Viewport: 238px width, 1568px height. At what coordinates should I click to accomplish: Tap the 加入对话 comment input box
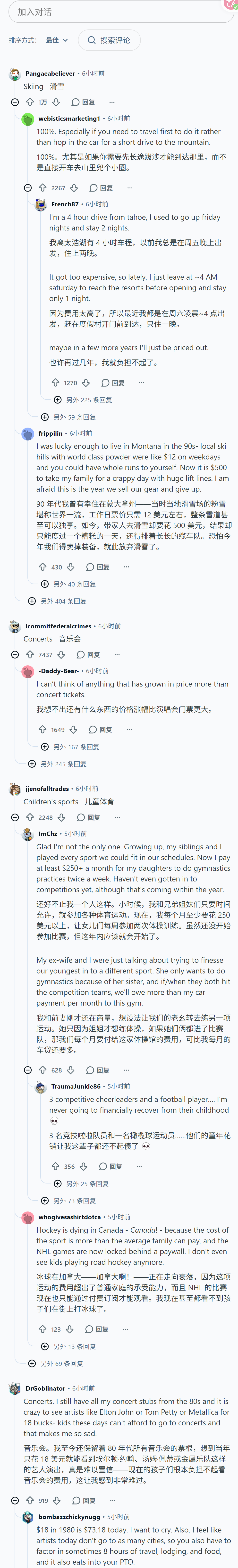(119, 12)
